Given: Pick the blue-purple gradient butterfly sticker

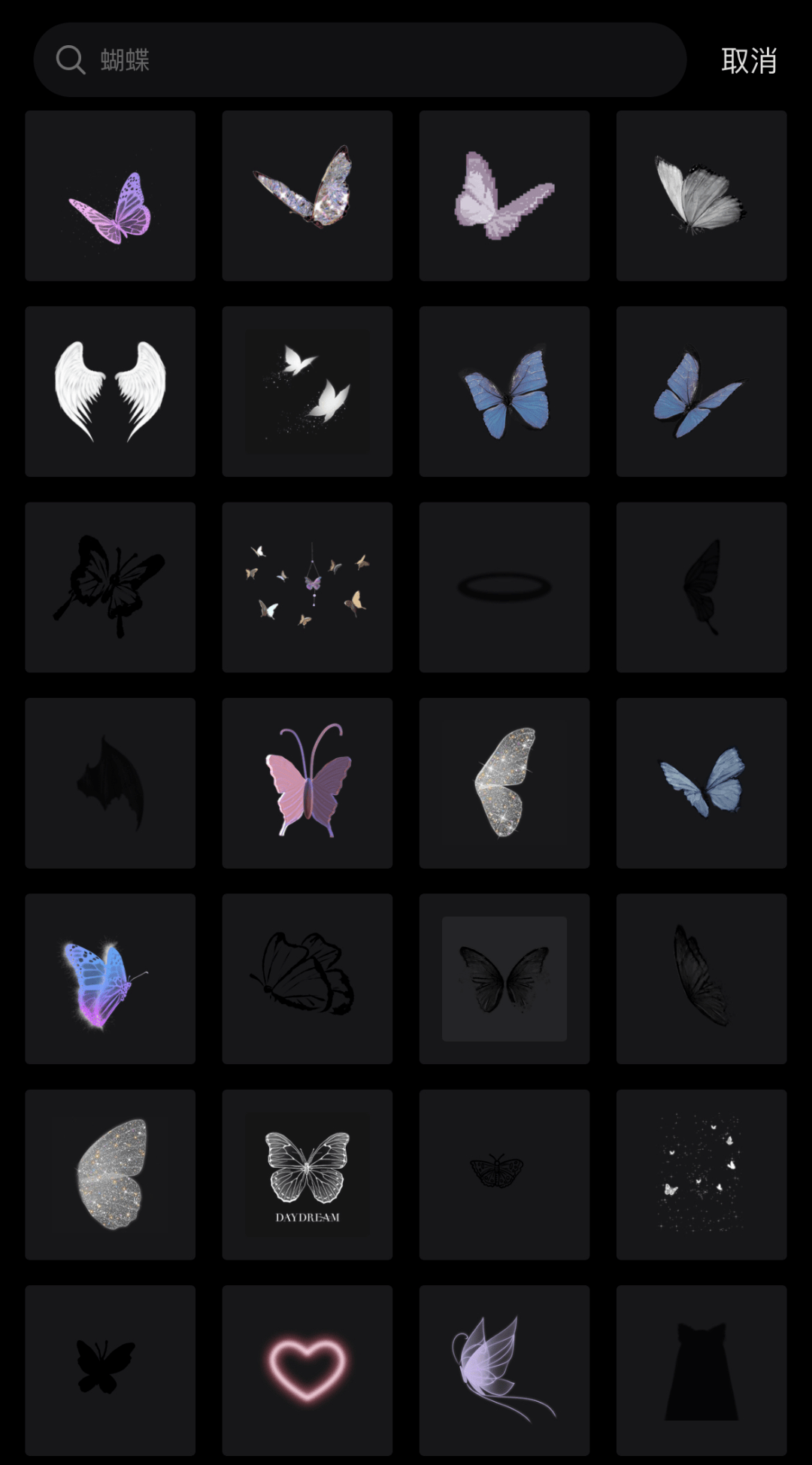Looking at the screenshot, I should tap(110, 978).
